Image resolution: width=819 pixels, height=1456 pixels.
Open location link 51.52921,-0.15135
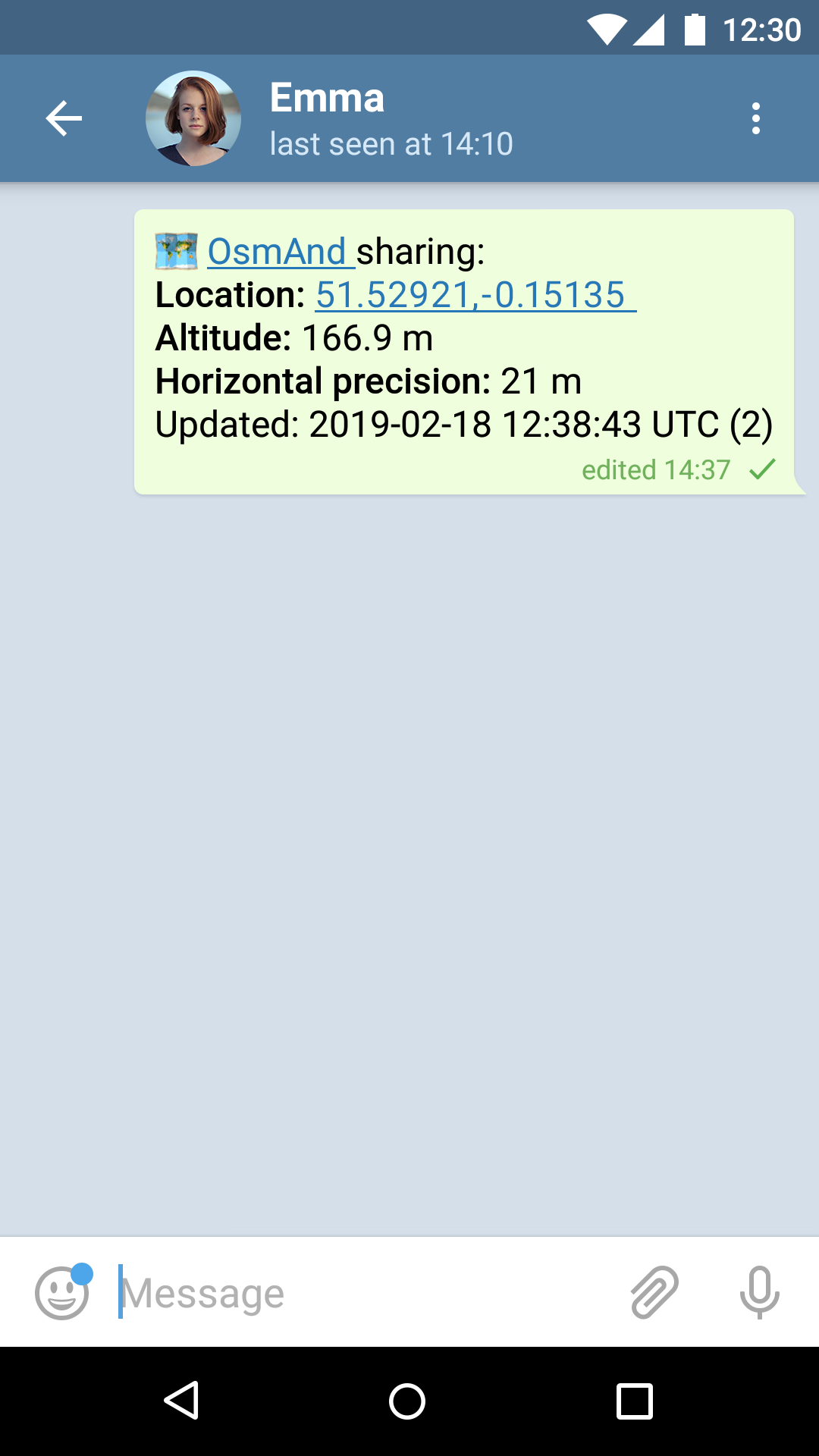point(470,295)
